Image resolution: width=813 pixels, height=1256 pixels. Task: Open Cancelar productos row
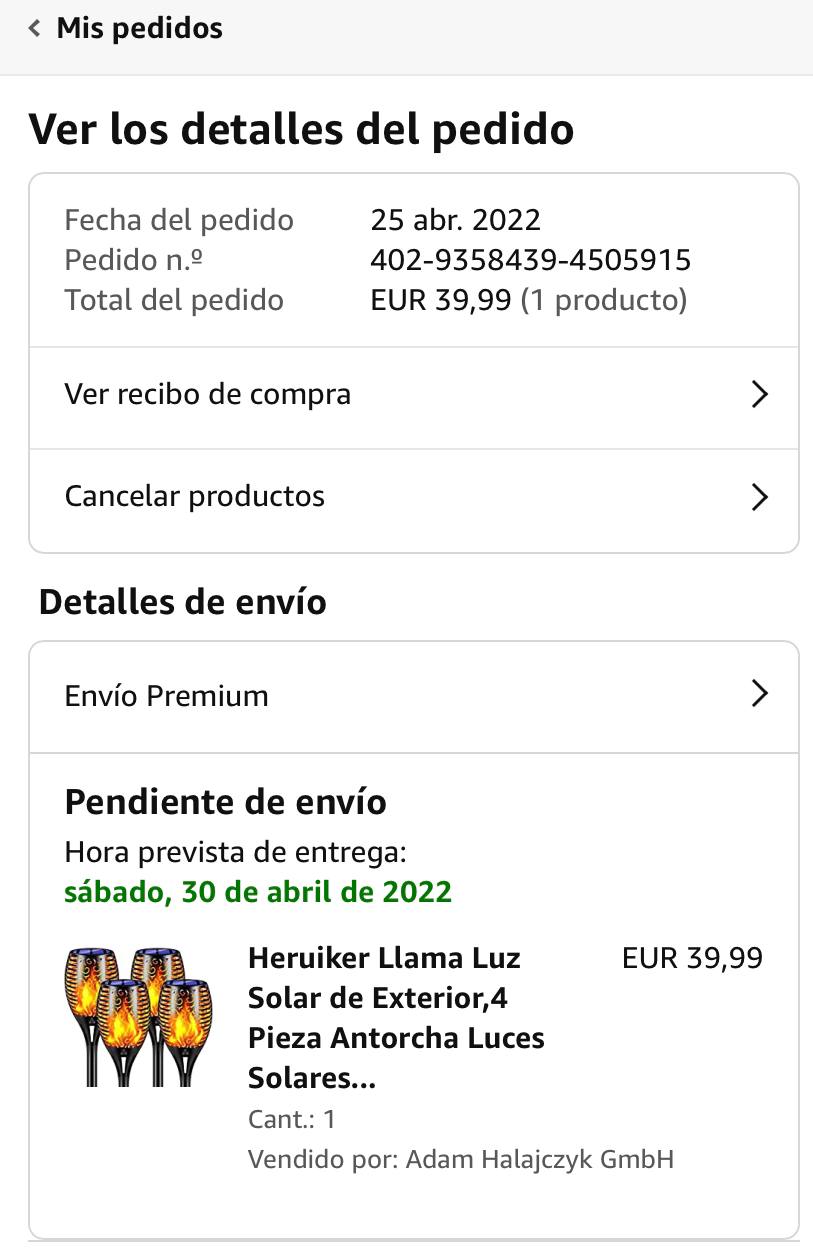click(413, 497)
